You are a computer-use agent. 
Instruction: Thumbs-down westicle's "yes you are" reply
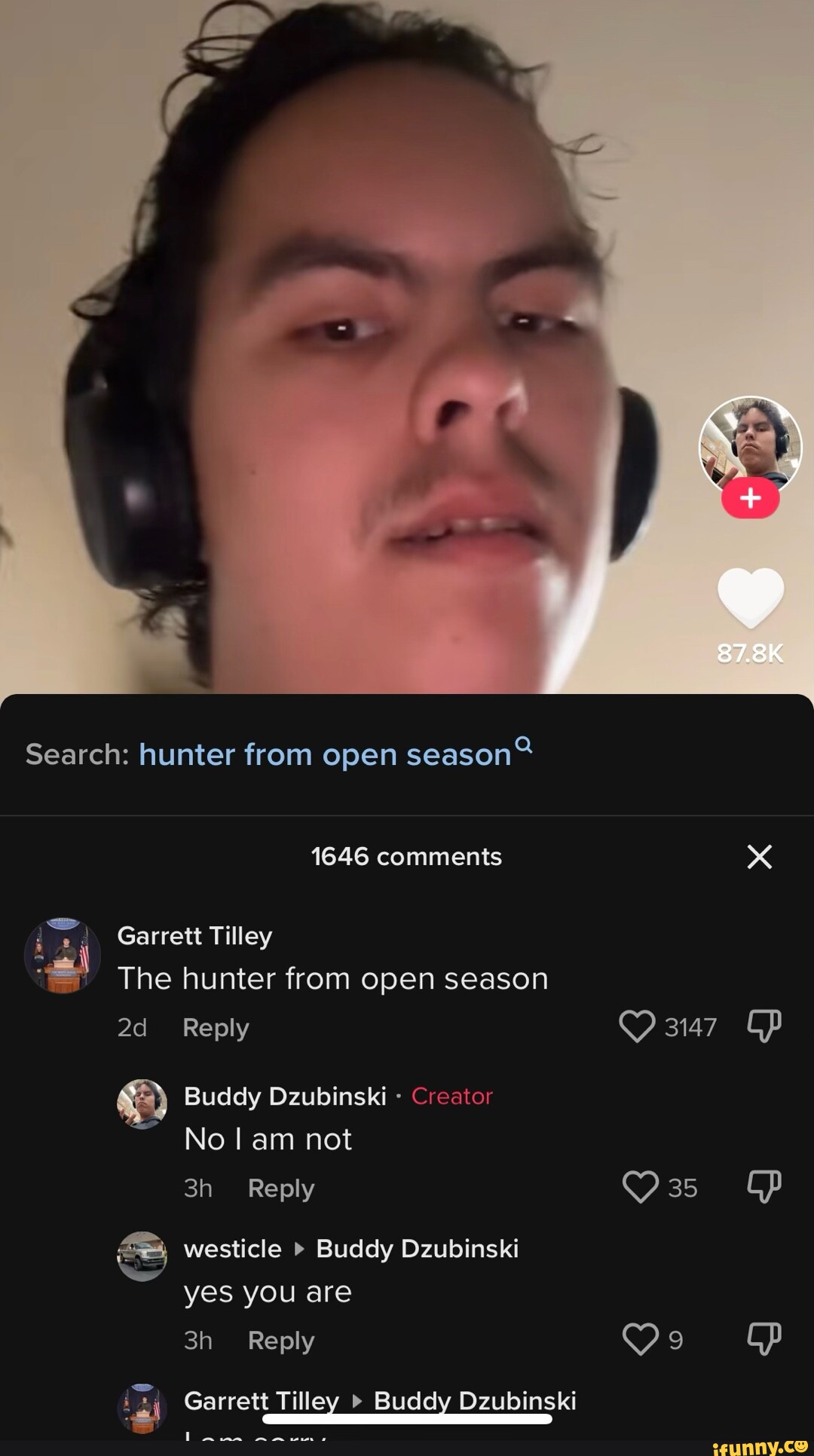point(767,1339)
